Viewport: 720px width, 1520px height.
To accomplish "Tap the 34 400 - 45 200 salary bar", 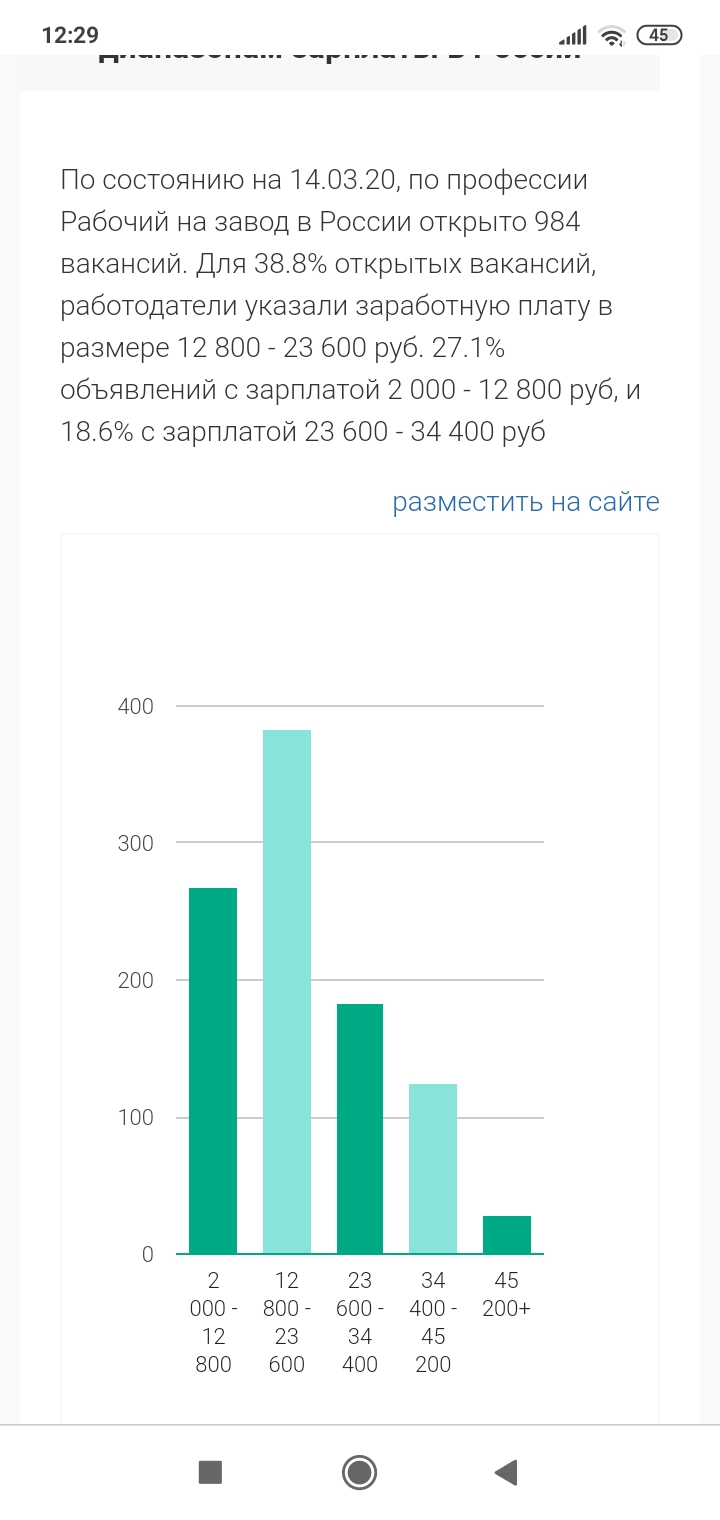I will tap(433, 1168).
